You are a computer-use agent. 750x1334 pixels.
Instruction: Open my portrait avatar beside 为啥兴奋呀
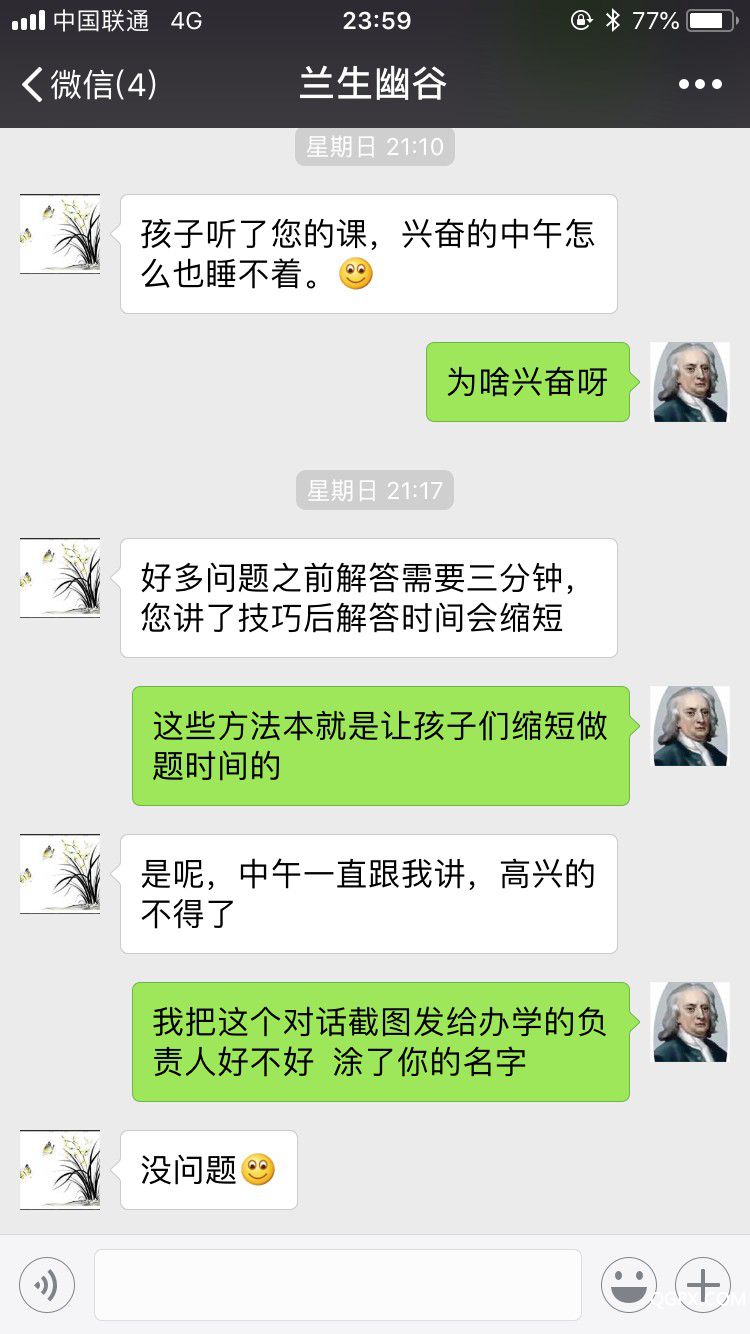pyautogui.click(x=690, y=382)
